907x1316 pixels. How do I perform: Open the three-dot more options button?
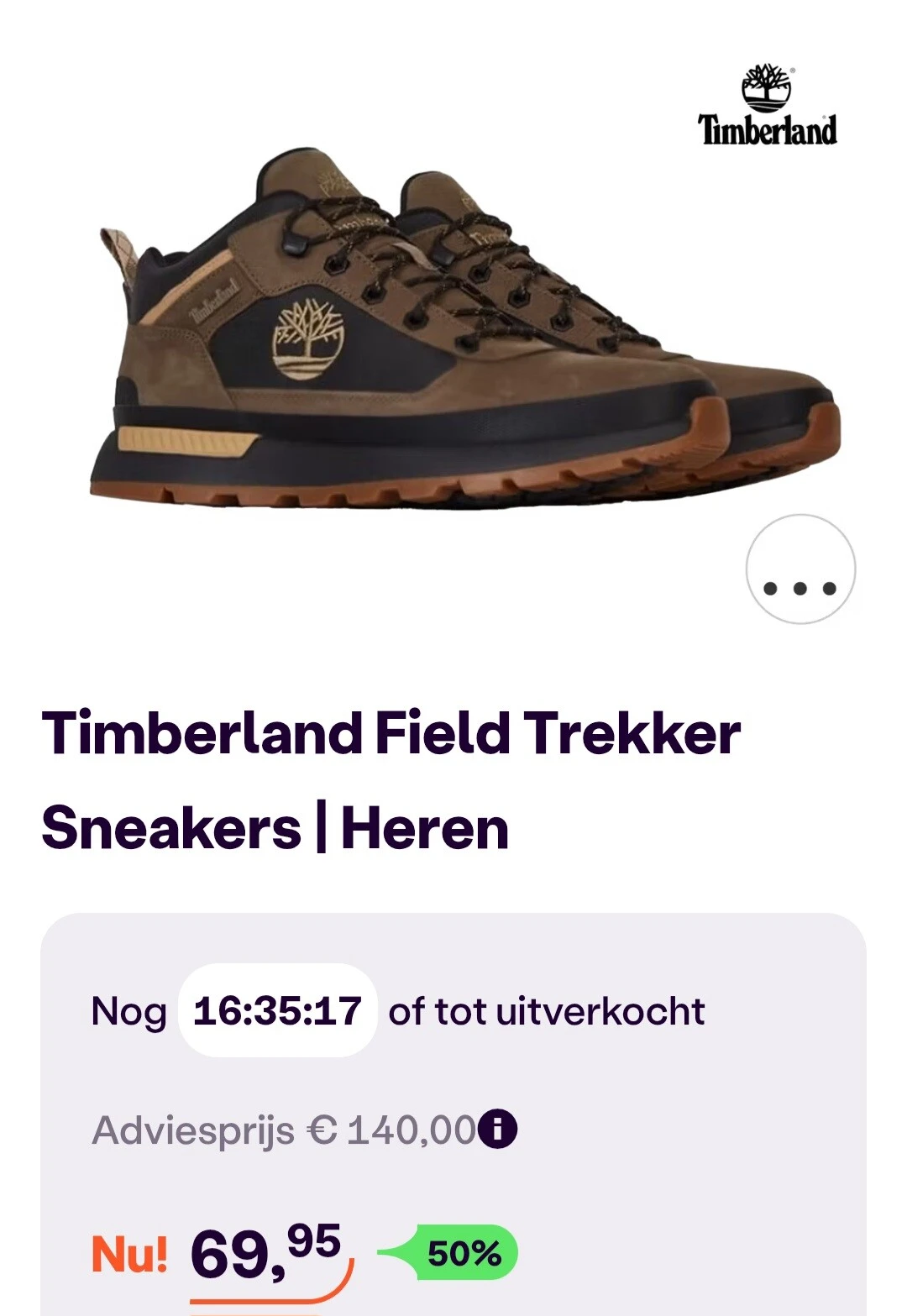(800, 570)
